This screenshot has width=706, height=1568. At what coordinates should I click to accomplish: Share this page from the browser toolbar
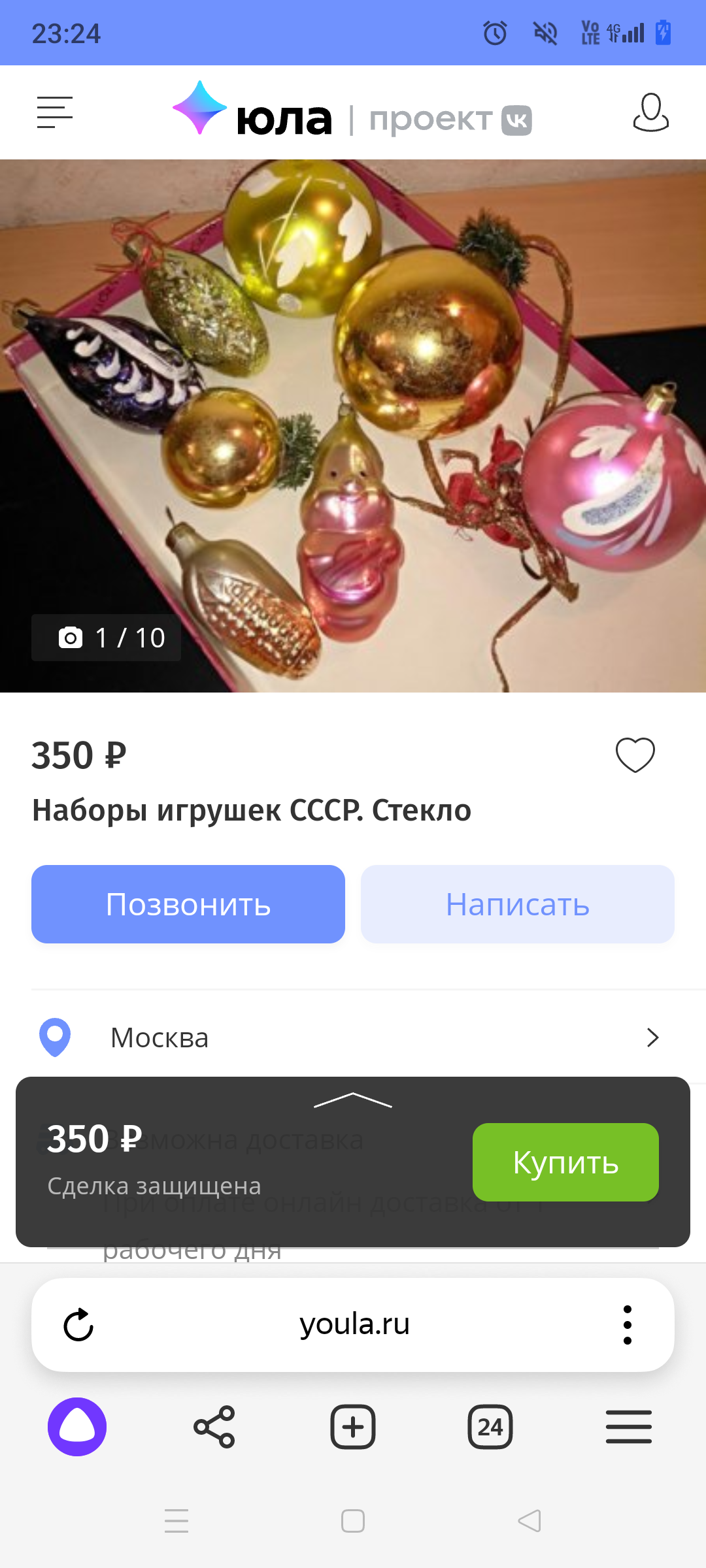(x=214, y=1427)
